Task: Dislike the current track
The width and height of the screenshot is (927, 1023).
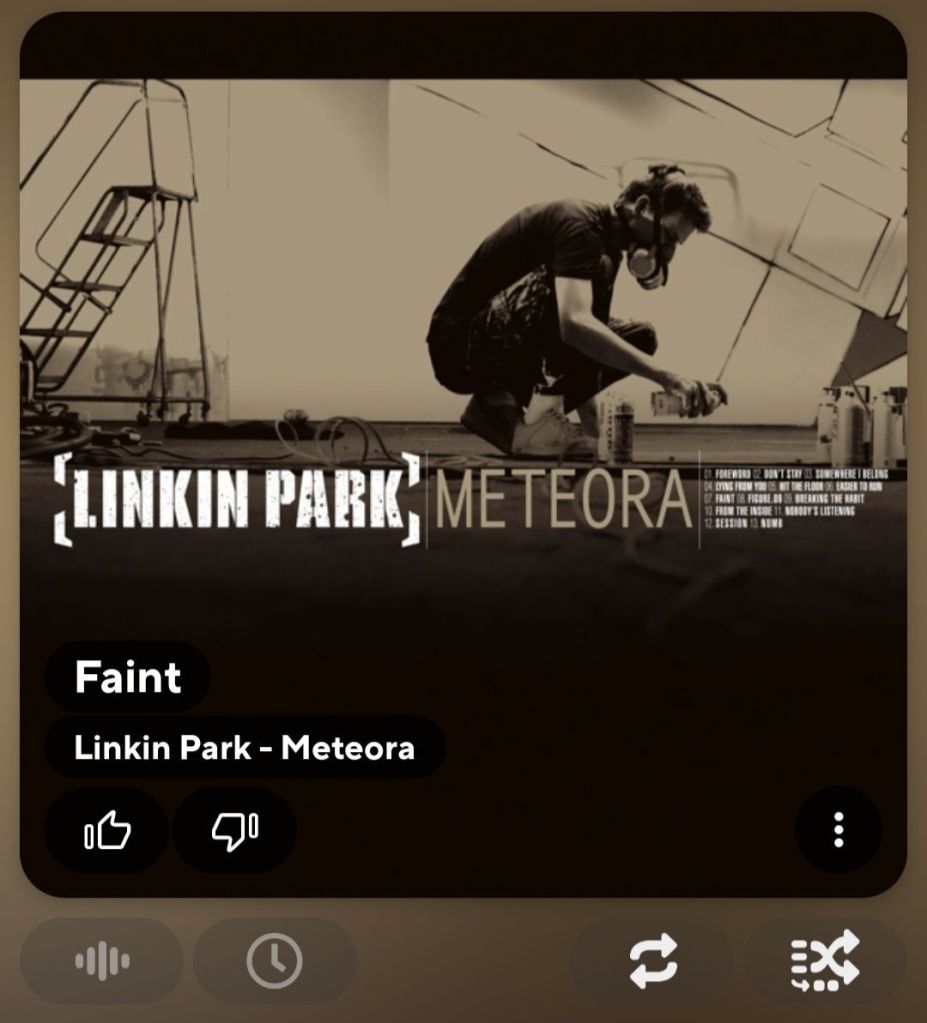Action: [x=234, y=830]
